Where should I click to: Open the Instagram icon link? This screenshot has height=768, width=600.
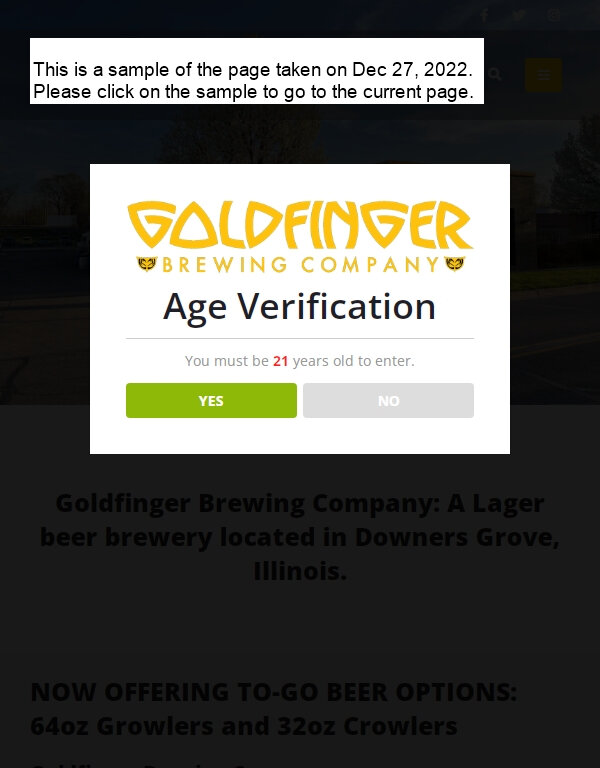pos(553,15)
